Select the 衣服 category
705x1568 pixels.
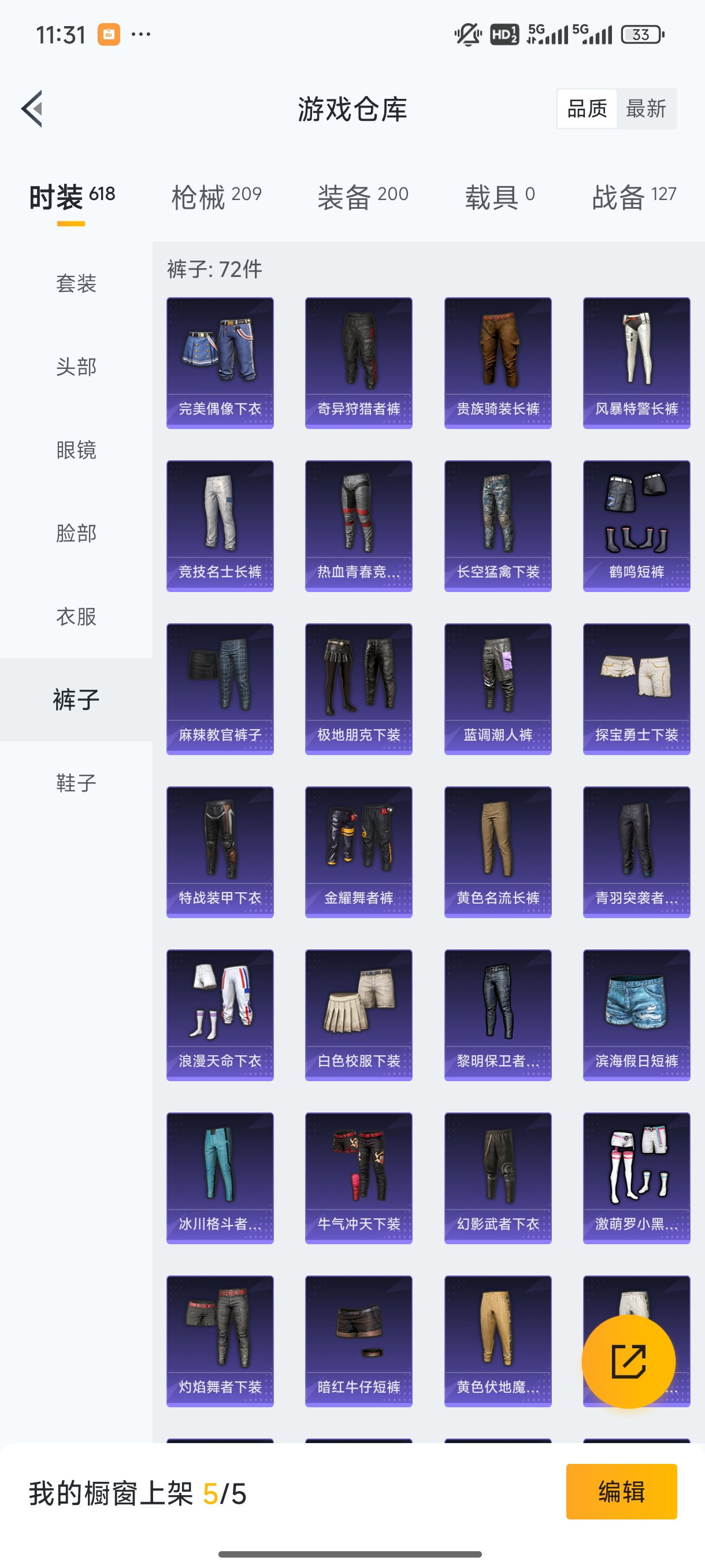click(x=76, y=616)
